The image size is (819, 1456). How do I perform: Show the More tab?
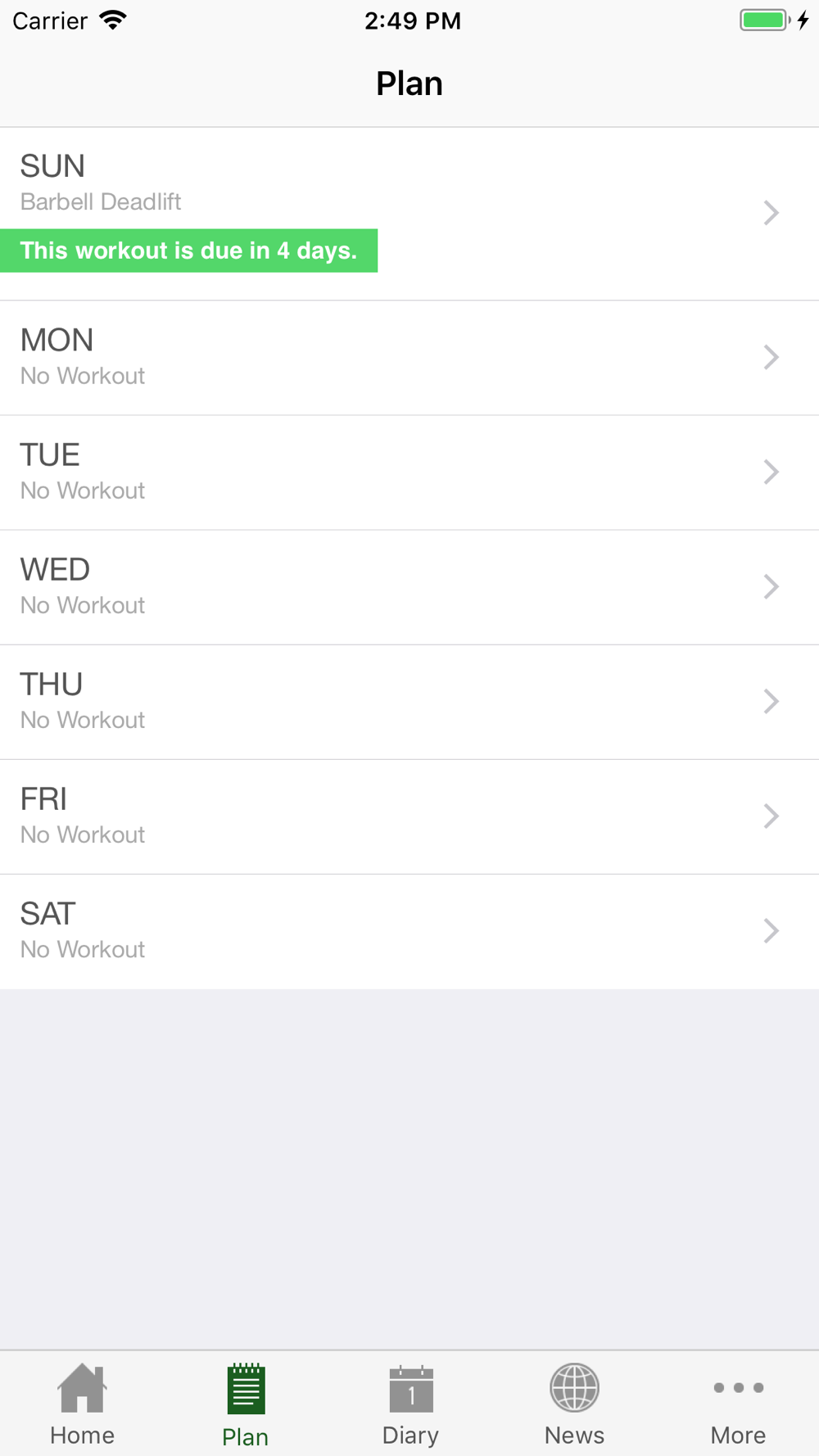coord(737,1404)
